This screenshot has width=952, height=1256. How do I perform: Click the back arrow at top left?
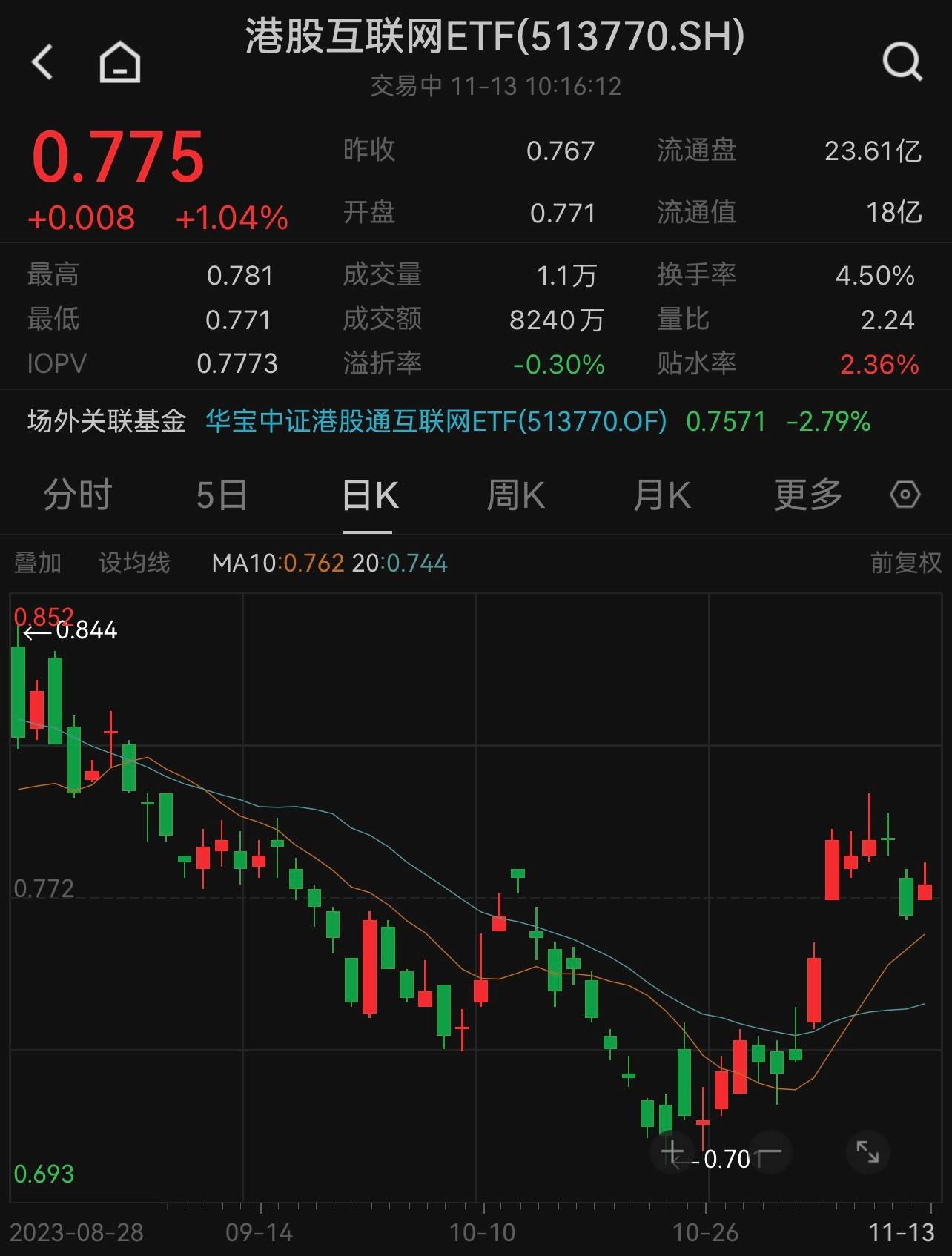tap(43, 61)
